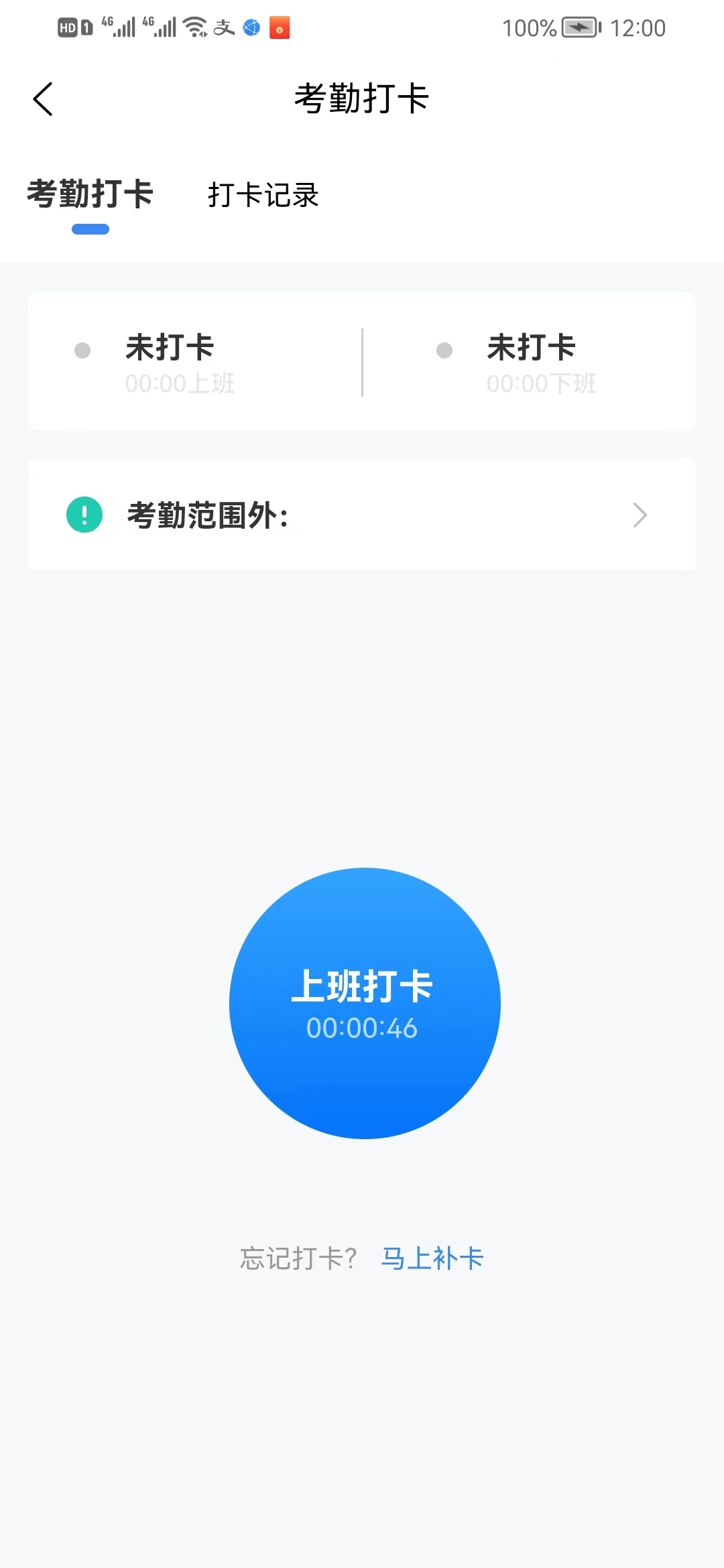Tap the WiFi icon in the status bar
Image resolution: width=724 pixels, height=1568 pixels.
[193, 27]
